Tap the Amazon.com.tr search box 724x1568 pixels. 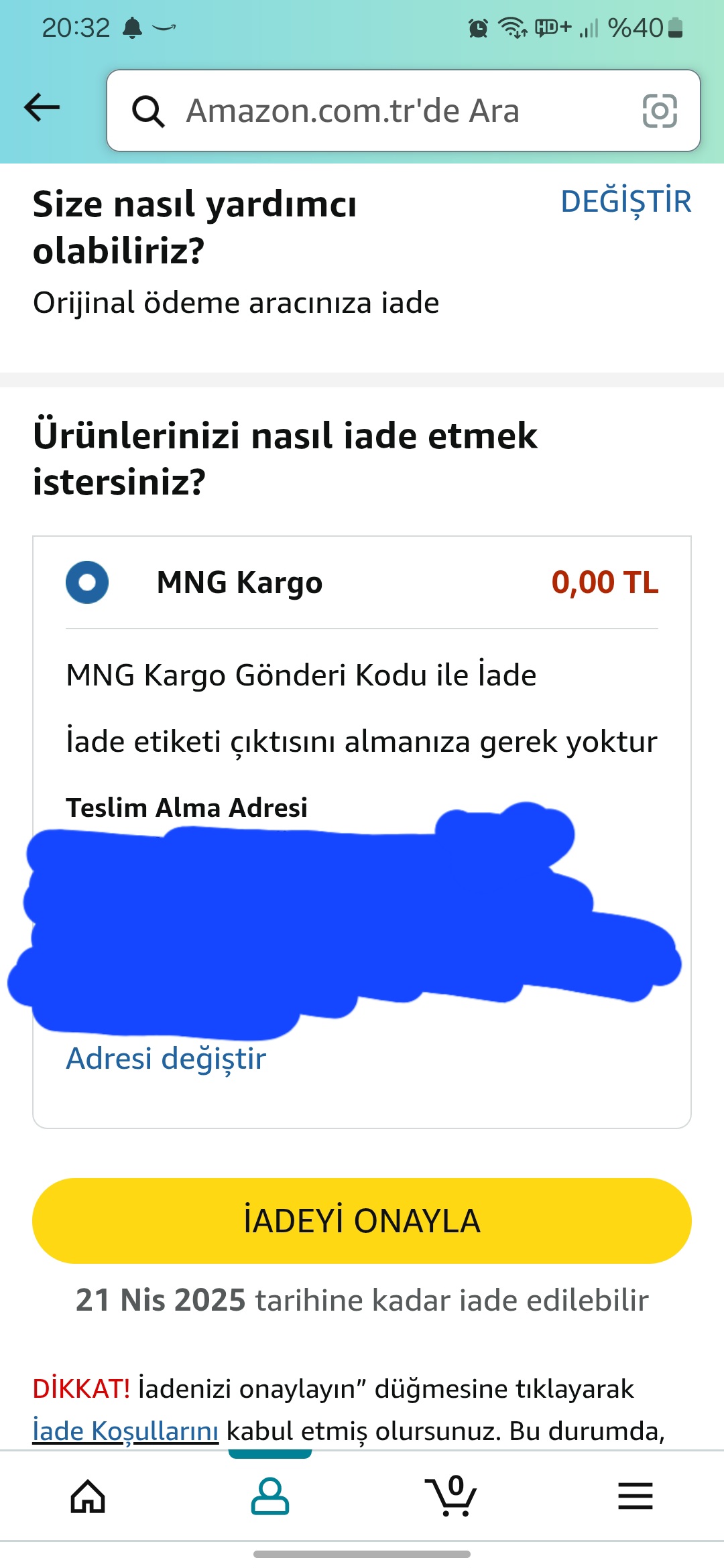[375, 111]
